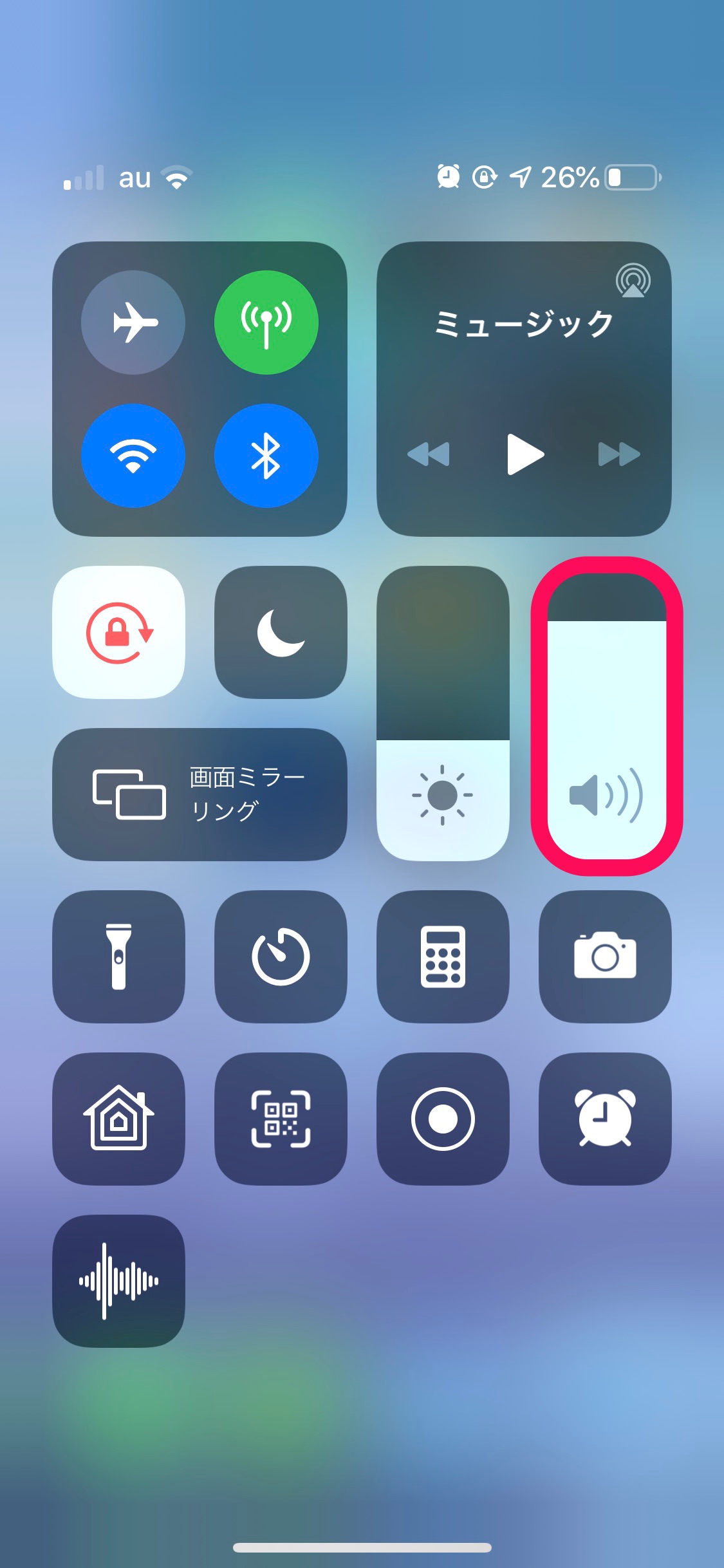This screenshot has height=1568, width=724.
Task: Play the current music track
Action: (x=524, y=455)
